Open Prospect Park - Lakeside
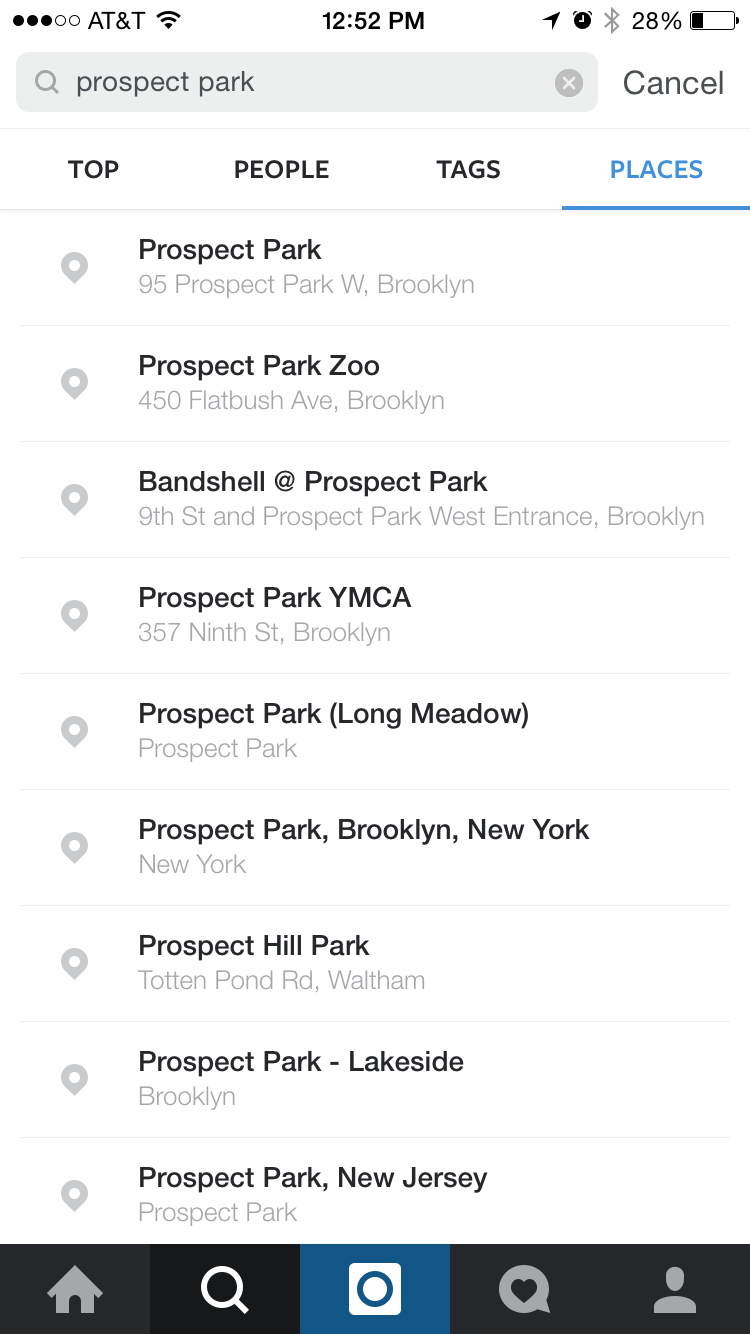750x1334 pixels. (x=375, y=1079)
